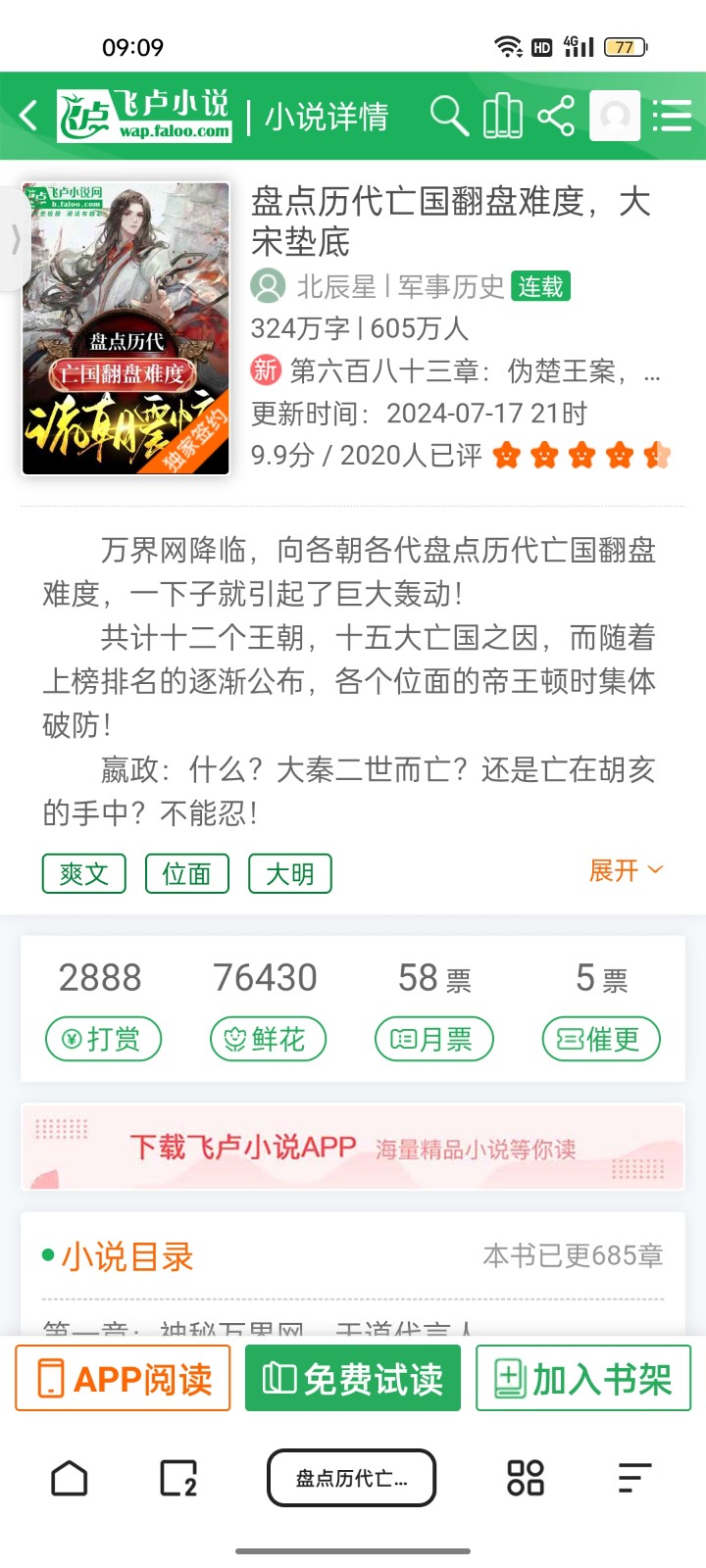Add the book with 加入书架
This screenshot has width=706, height=1568.
pos(583,1378)
